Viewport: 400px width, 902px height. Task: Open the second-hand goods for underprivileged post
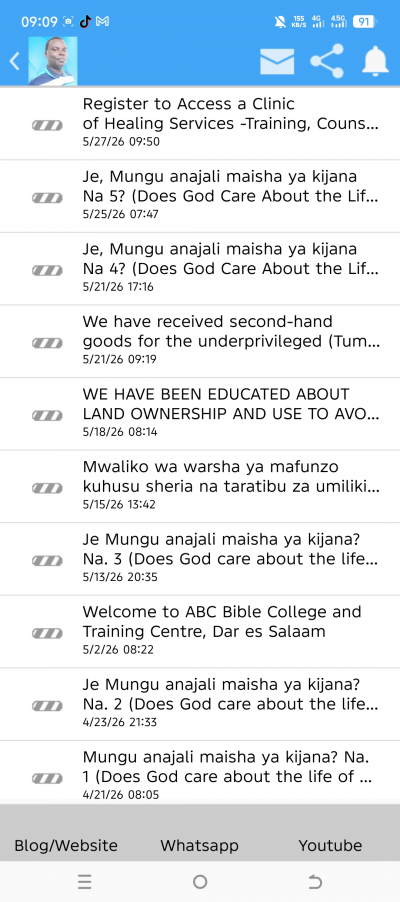pyautogui.click(x=200, y=341)
